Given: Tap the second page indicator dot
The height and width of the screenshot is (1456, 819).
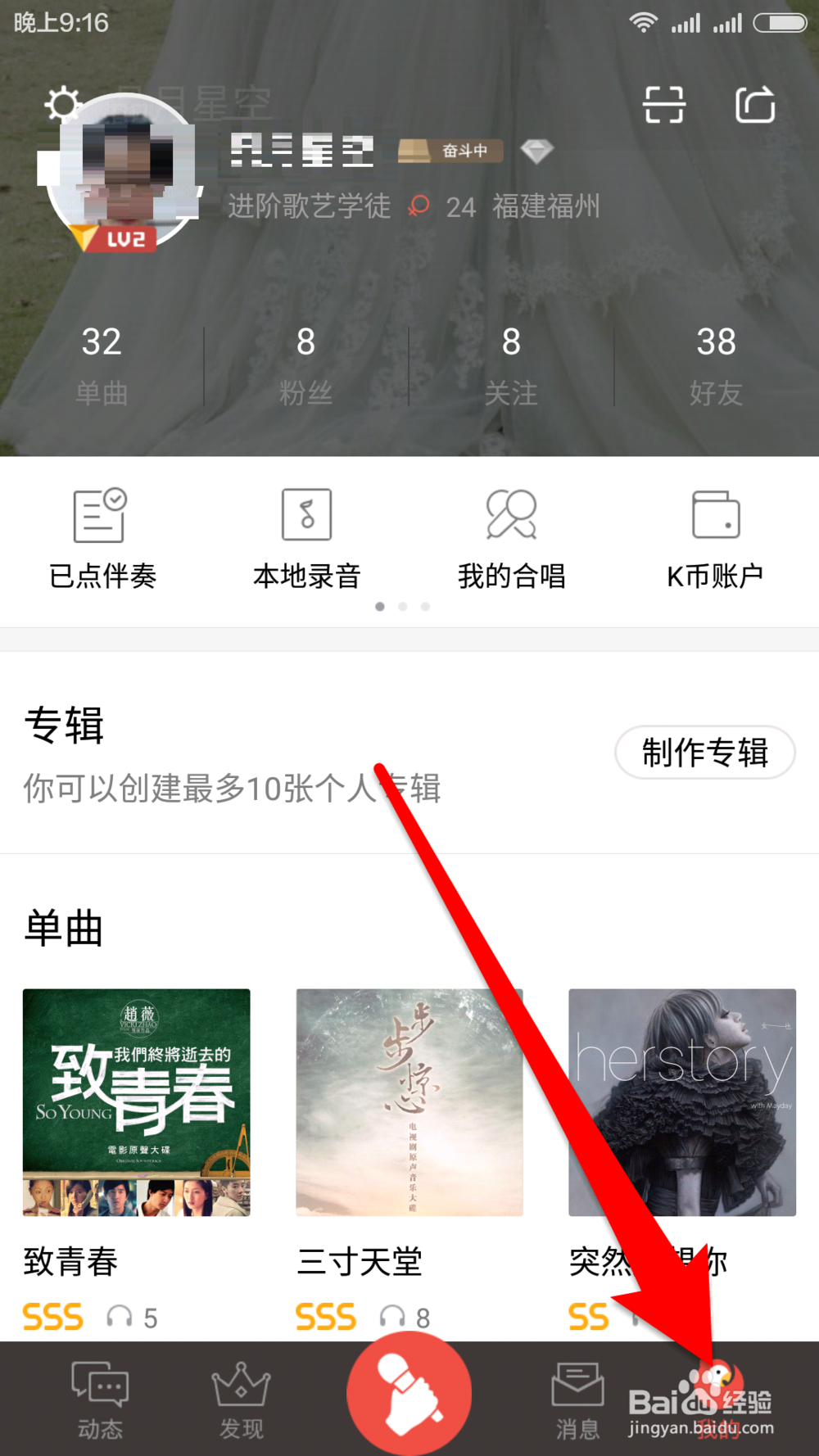Looking at the screenshot, I should tap(402, 607).
